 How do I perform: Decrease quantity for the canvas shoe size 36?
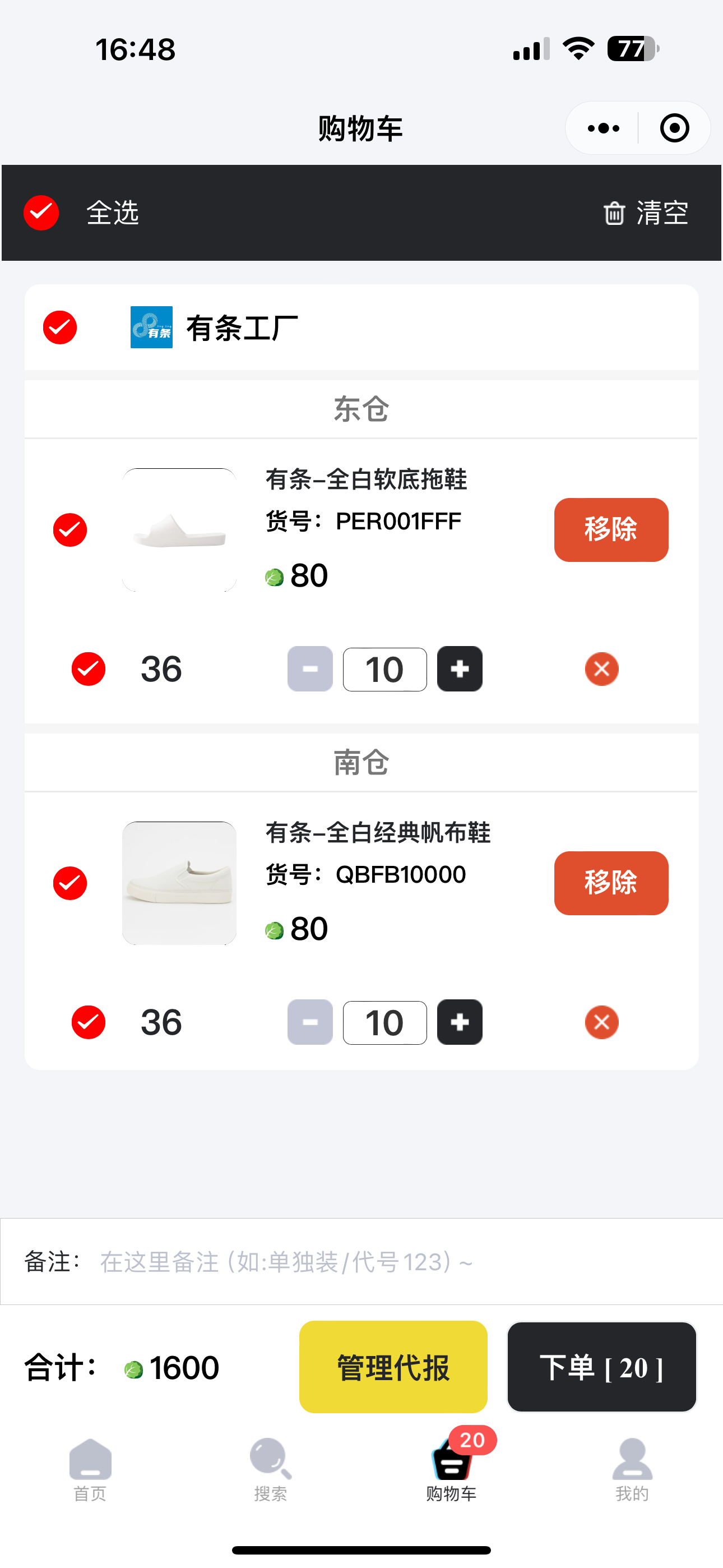[x=310, y=1022]
